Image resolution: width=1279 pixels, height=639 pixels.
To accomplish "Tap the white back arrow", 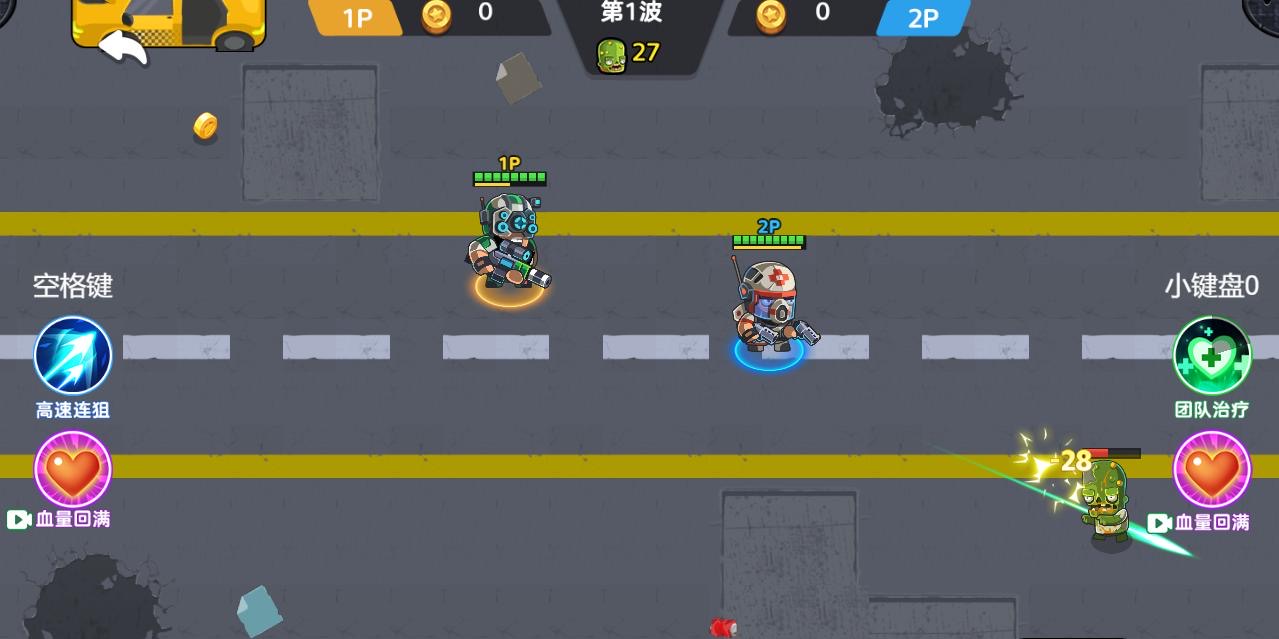I will pyautogui.click(x=122, y=47).
